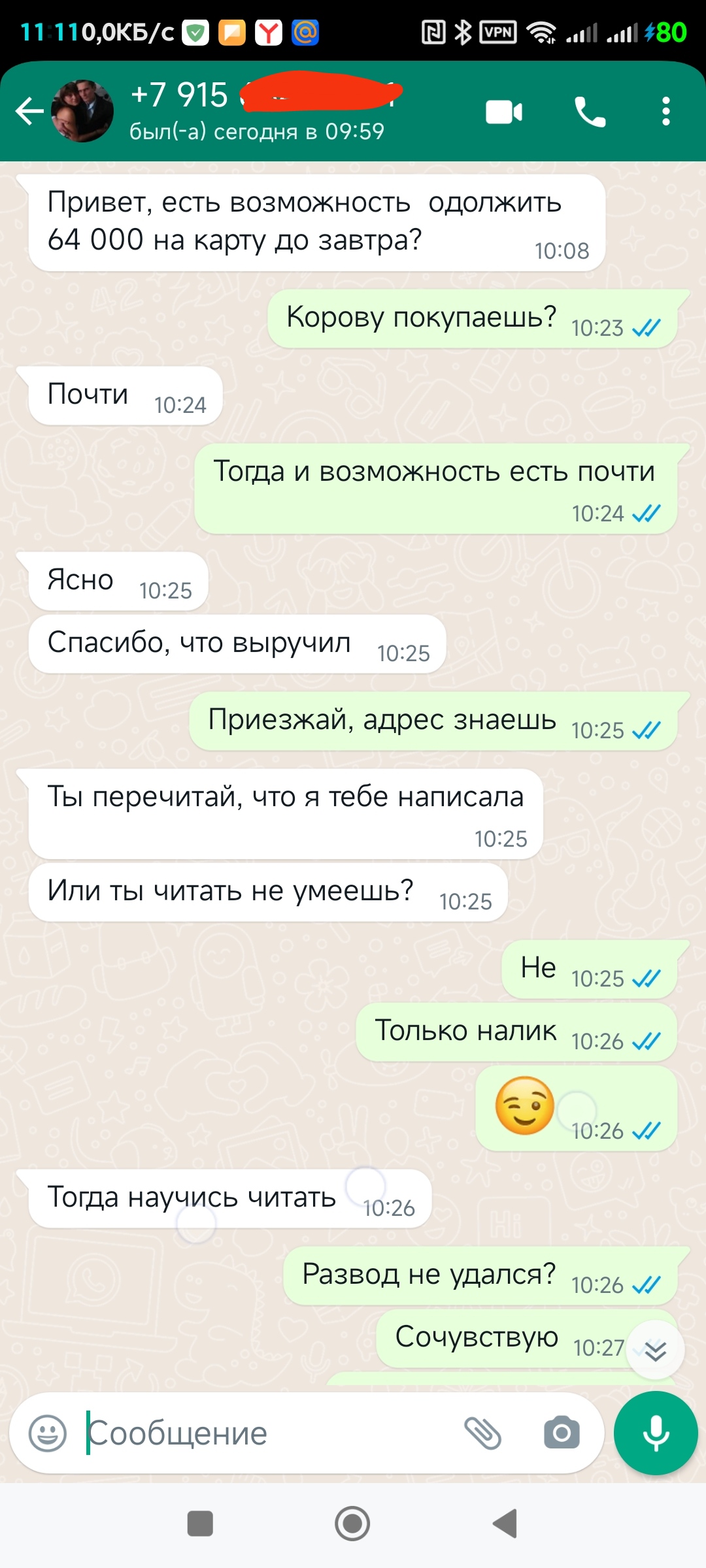Open recent apps from the navigation bar
The height and width of the screenshot is (1568, 706).
pyautogui.click(x=200, y=1524)
